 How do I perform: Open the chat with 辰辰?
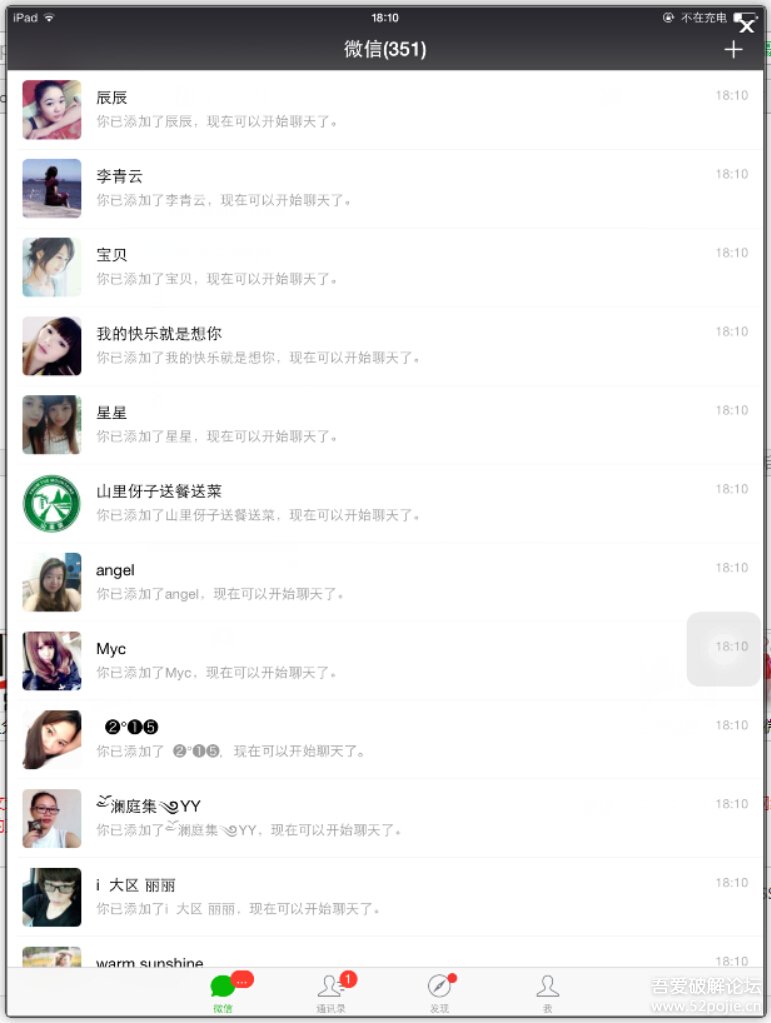(385, 109)
